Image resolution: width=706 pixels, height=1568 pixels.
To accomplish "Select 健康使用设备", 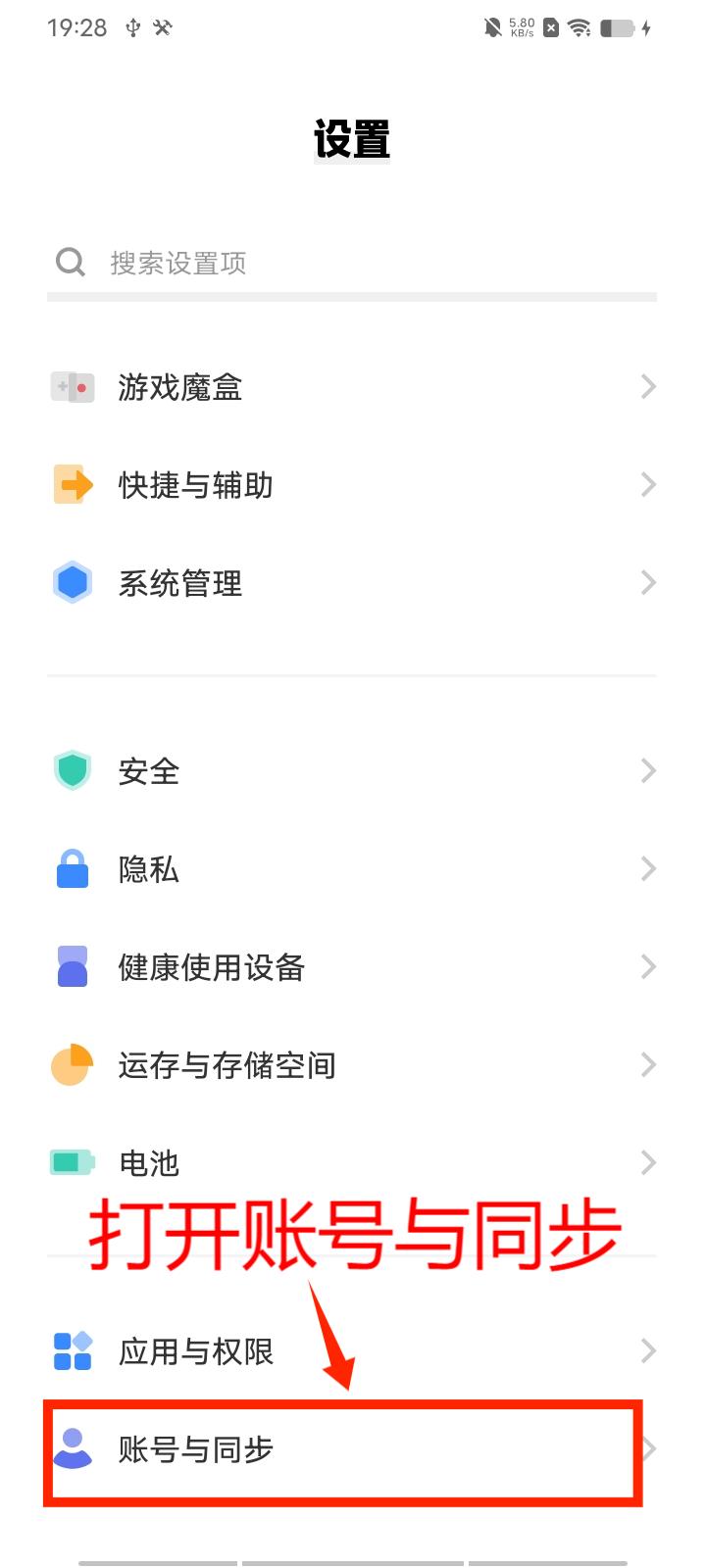I will (x=352, y=967).
